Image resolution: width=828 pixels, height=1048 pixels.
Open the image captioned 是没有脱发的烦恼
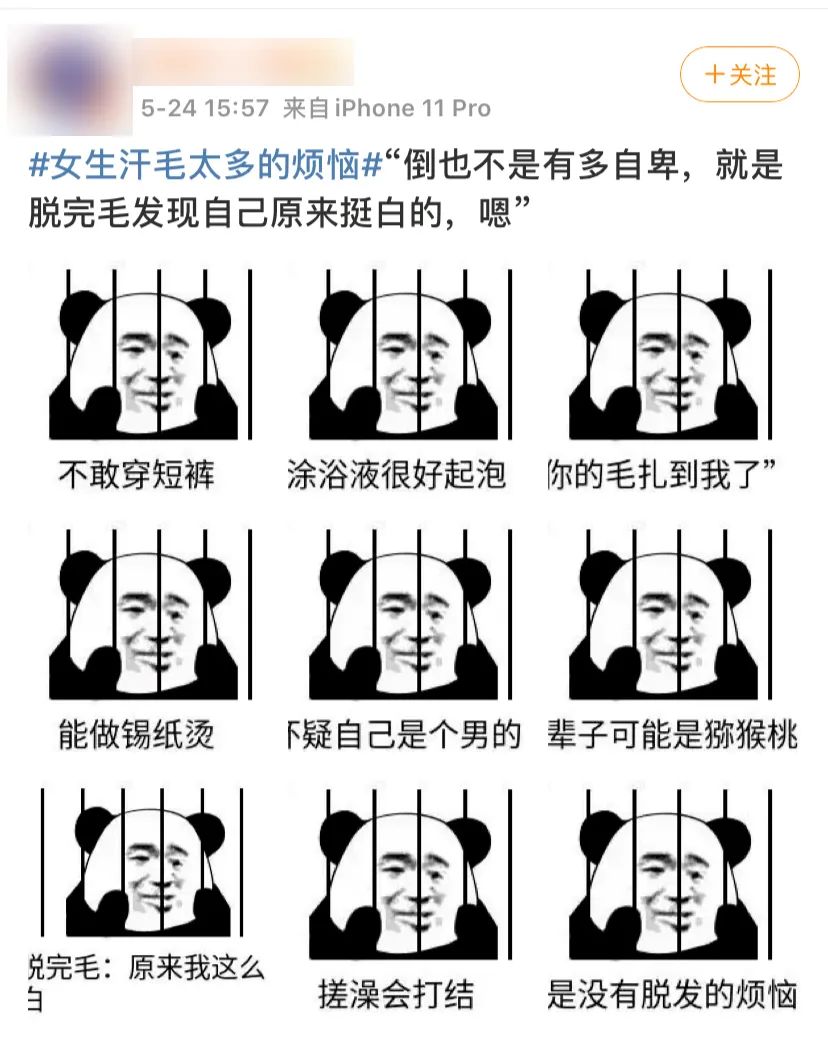tap(668, 900)
